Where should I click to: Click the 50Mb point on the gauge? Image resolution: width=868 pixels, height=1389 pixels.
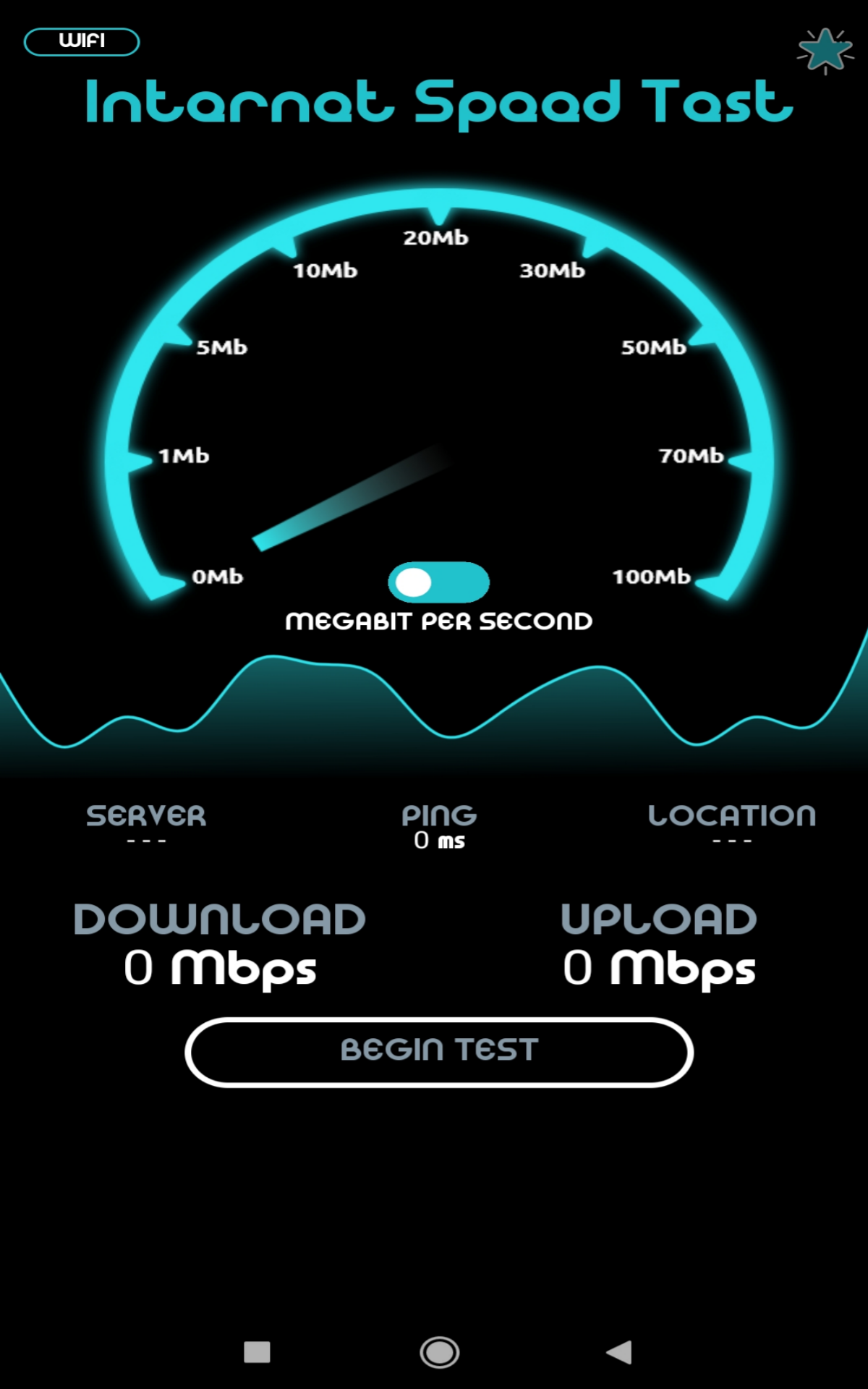tap(653, 347)
